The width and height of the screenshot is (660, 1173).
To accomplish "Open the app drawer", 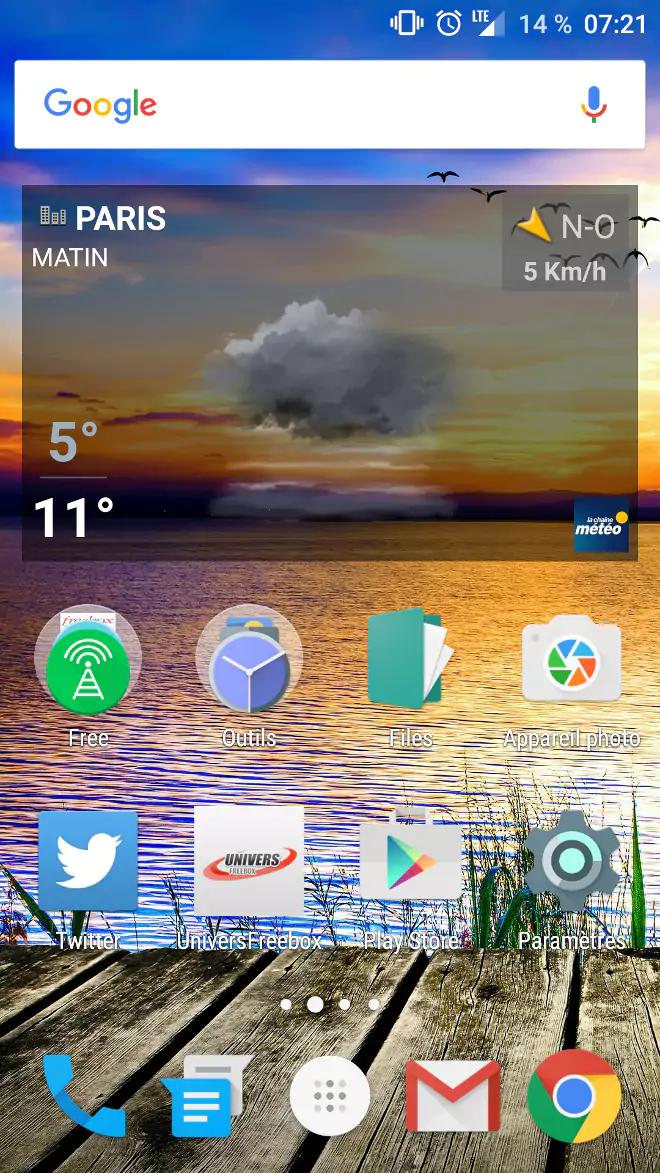I will coord(330,1097).
